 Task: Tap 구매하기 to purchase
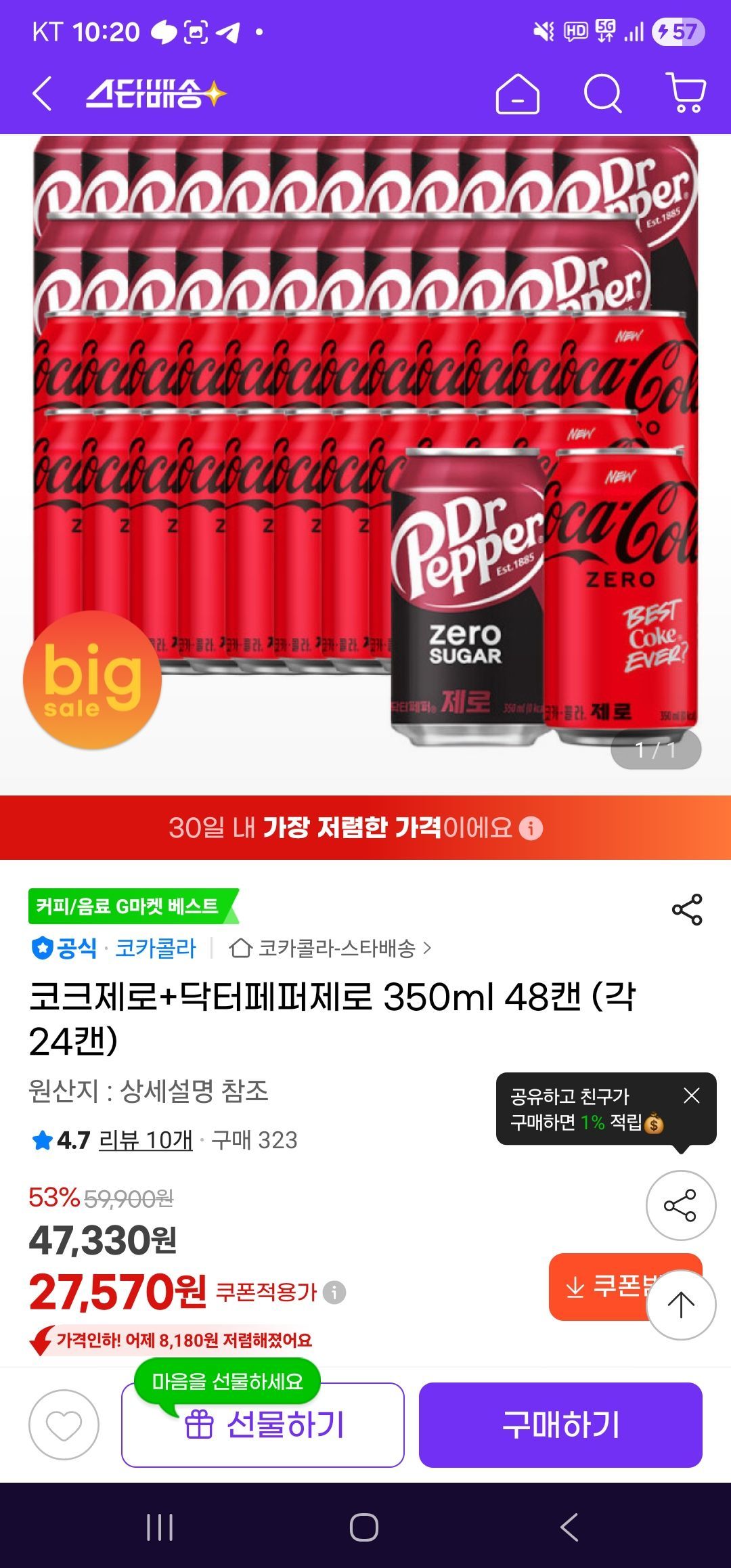pyautogui.click(x=560, y=1424)
